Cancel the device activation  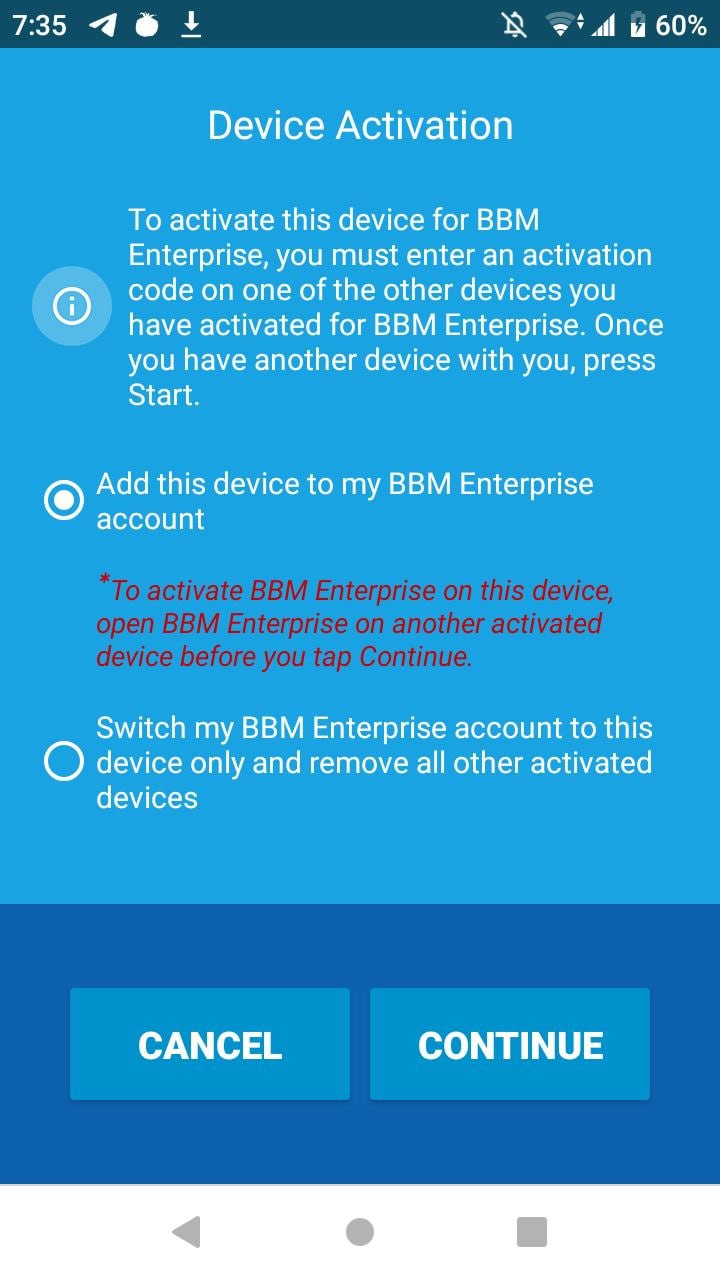210,1045
